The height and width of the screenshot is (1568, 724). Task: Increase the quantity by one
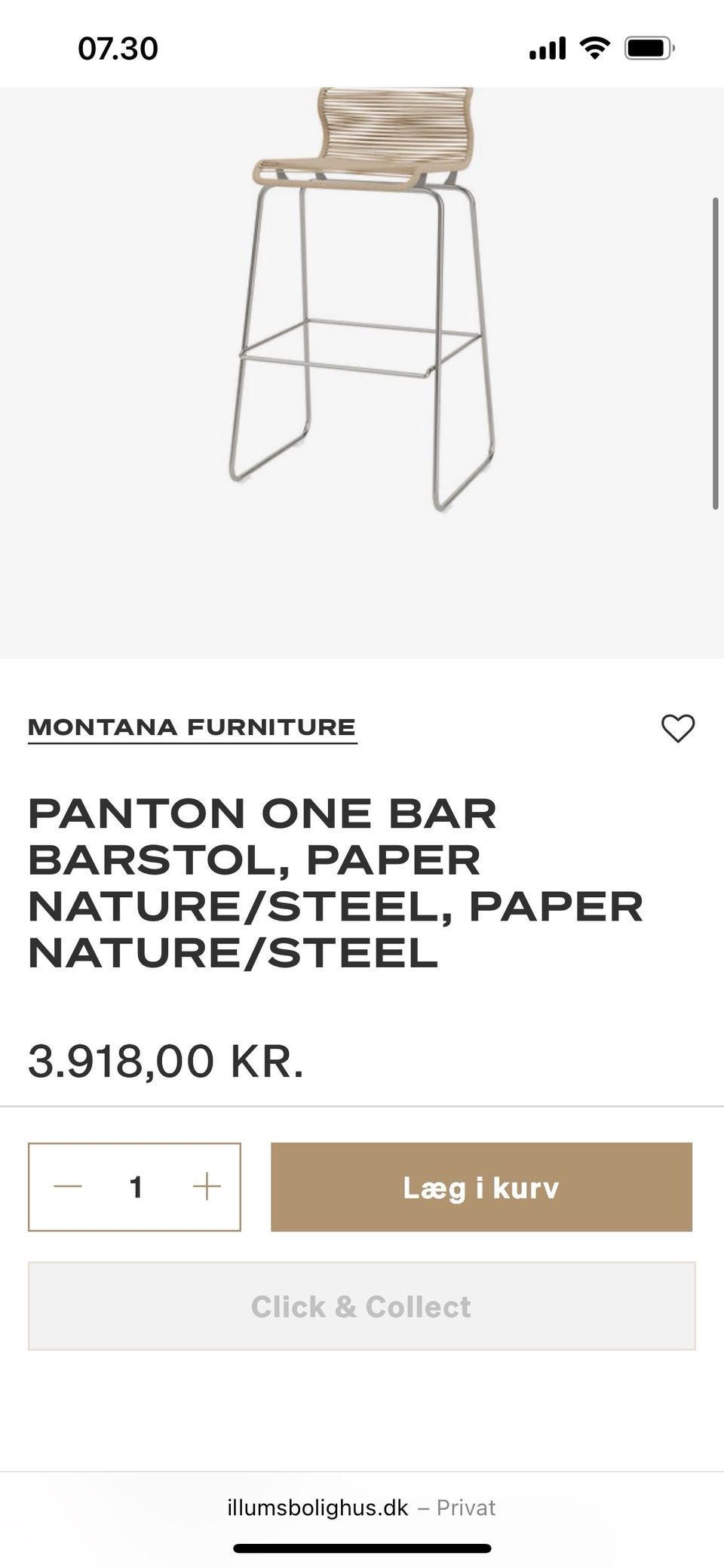coord(206,1187)
